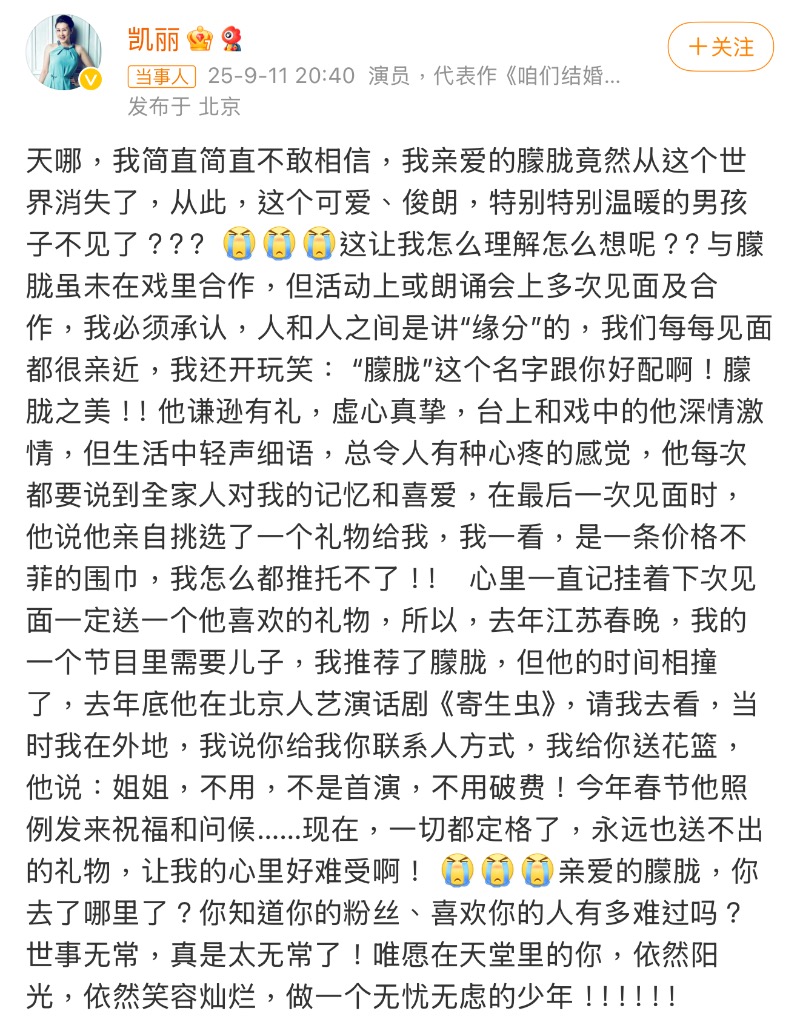The image size is (800, 1028).
Task: Follow 凯丽 with the 关注 button
Action: (x=721, y=46)
